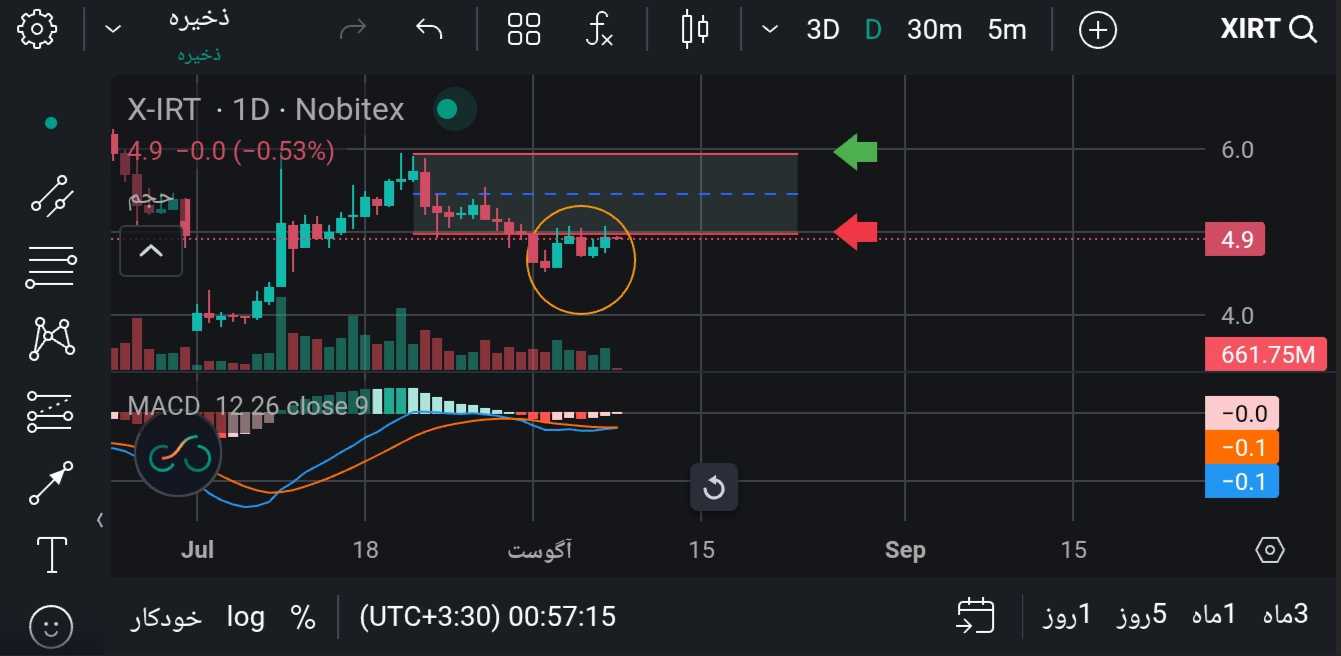Open the indicators fx menu
Image resolution: width=1341 pixels, height=656 pixels.
pos(598,29)
